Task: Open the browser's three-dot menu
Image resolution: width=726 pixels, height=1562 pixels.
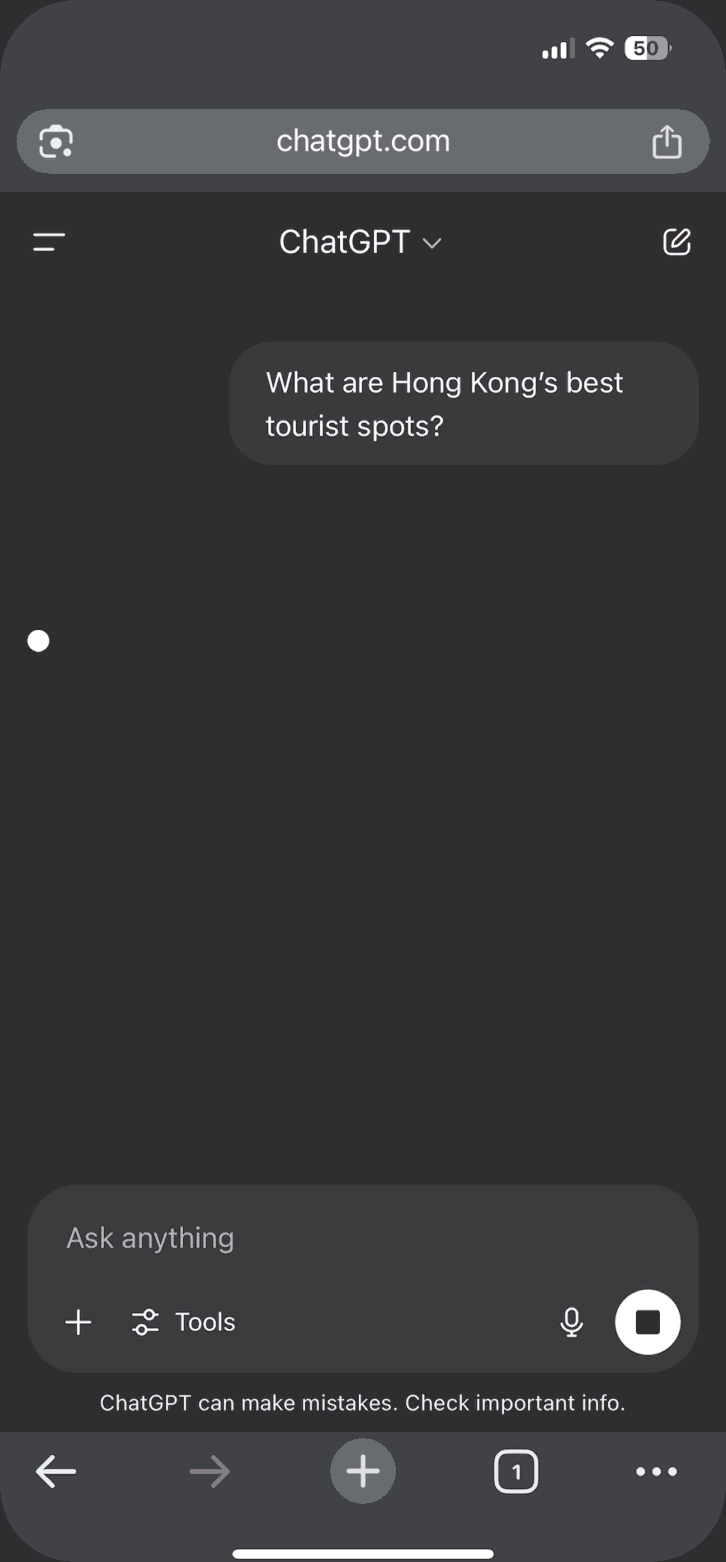Action: (657, 1471)
